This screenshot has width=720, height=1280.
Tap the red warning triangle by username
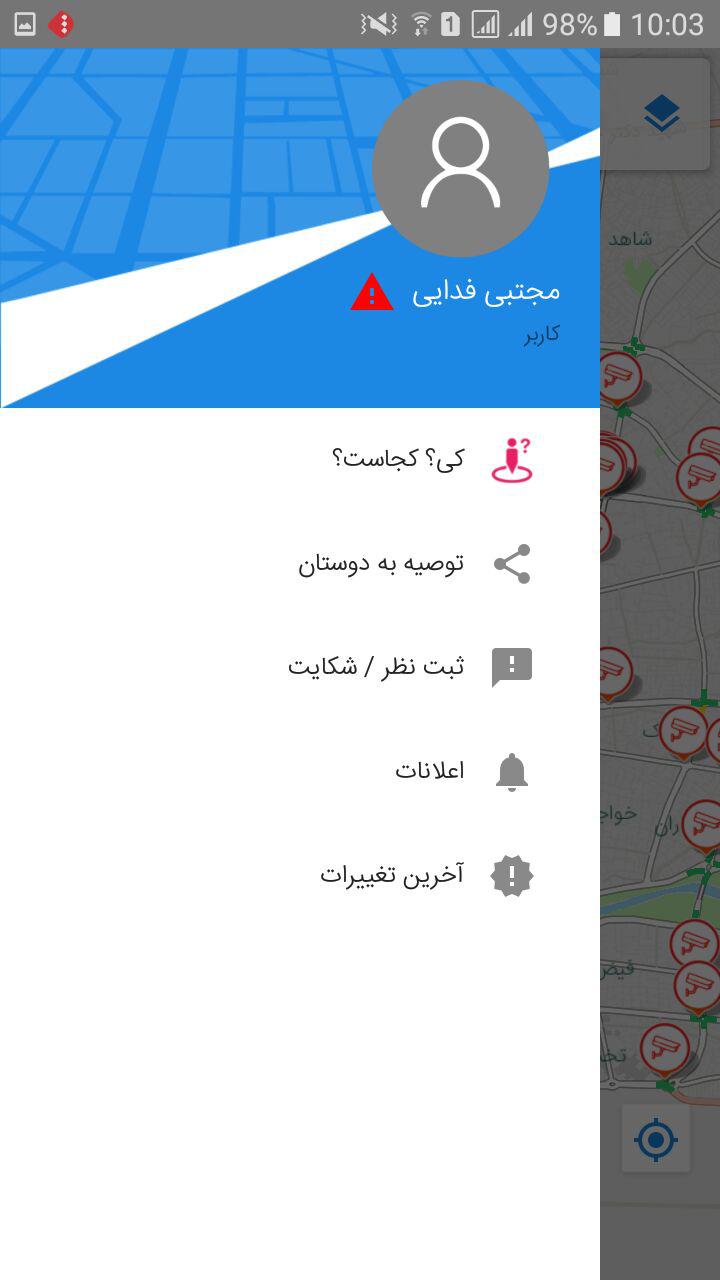(x=372, y=292)
